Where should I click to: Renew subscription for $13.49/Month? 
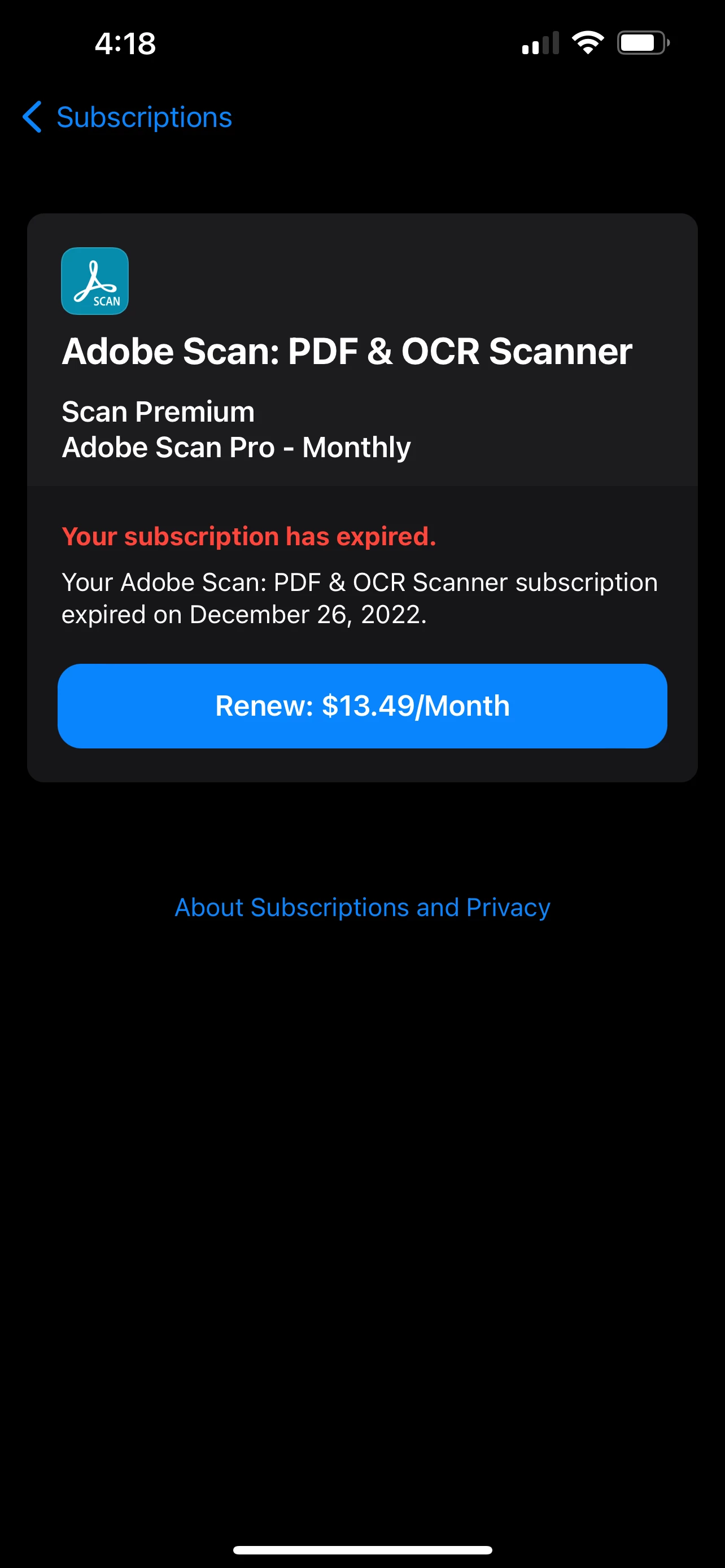362,706
